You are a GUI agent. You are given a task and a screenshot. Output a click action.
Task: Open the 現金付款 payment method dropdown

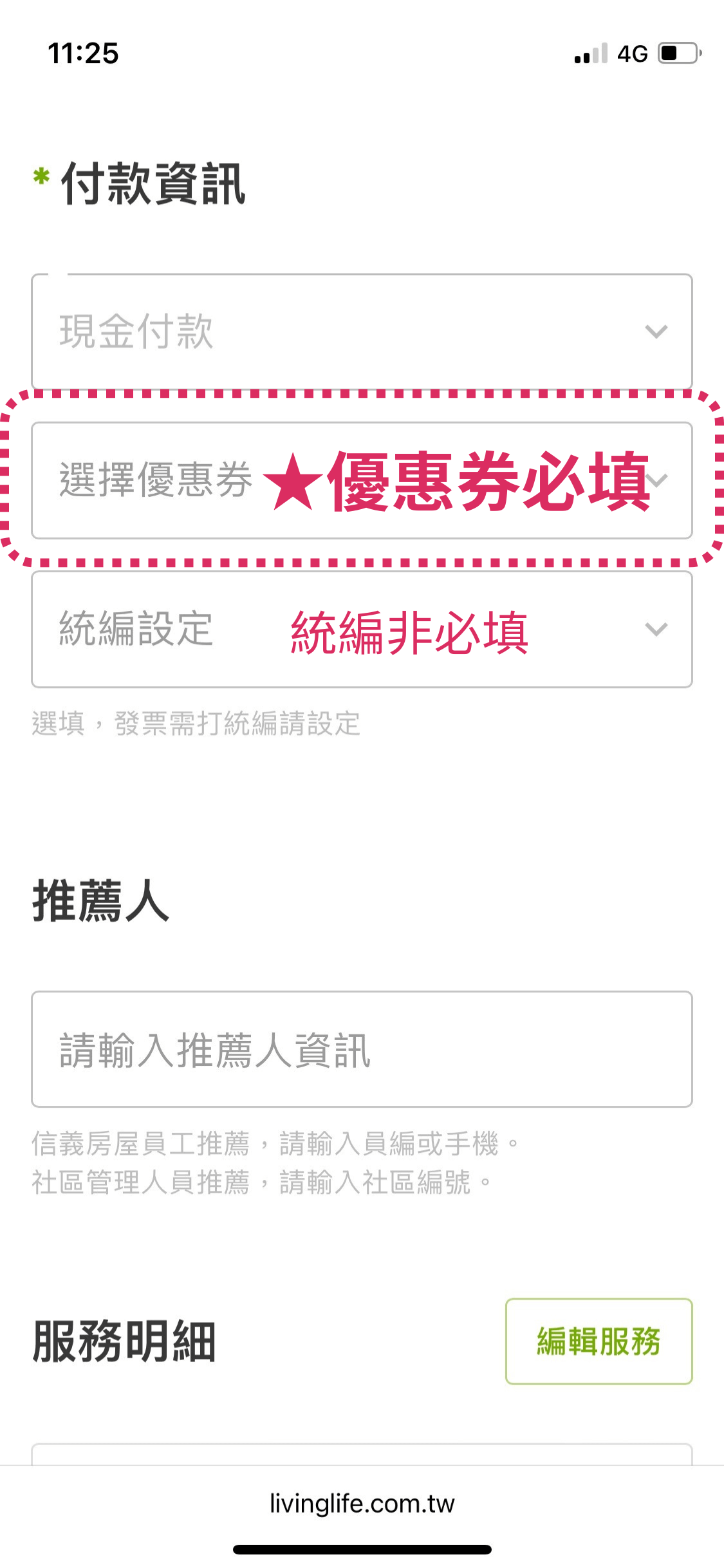pos(362,331)
